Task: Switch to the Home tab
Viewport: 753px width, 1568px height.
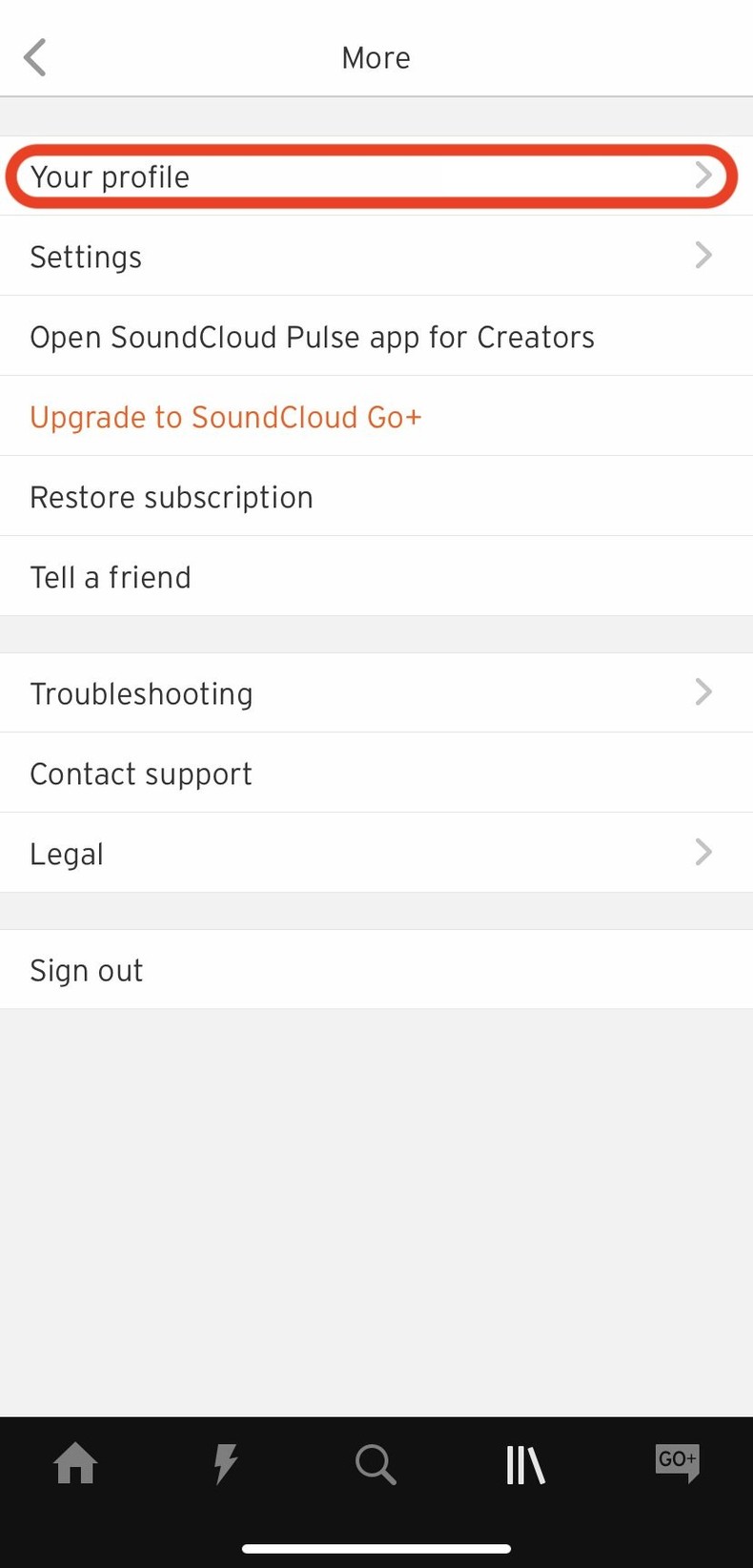Action: point(75,1463)
